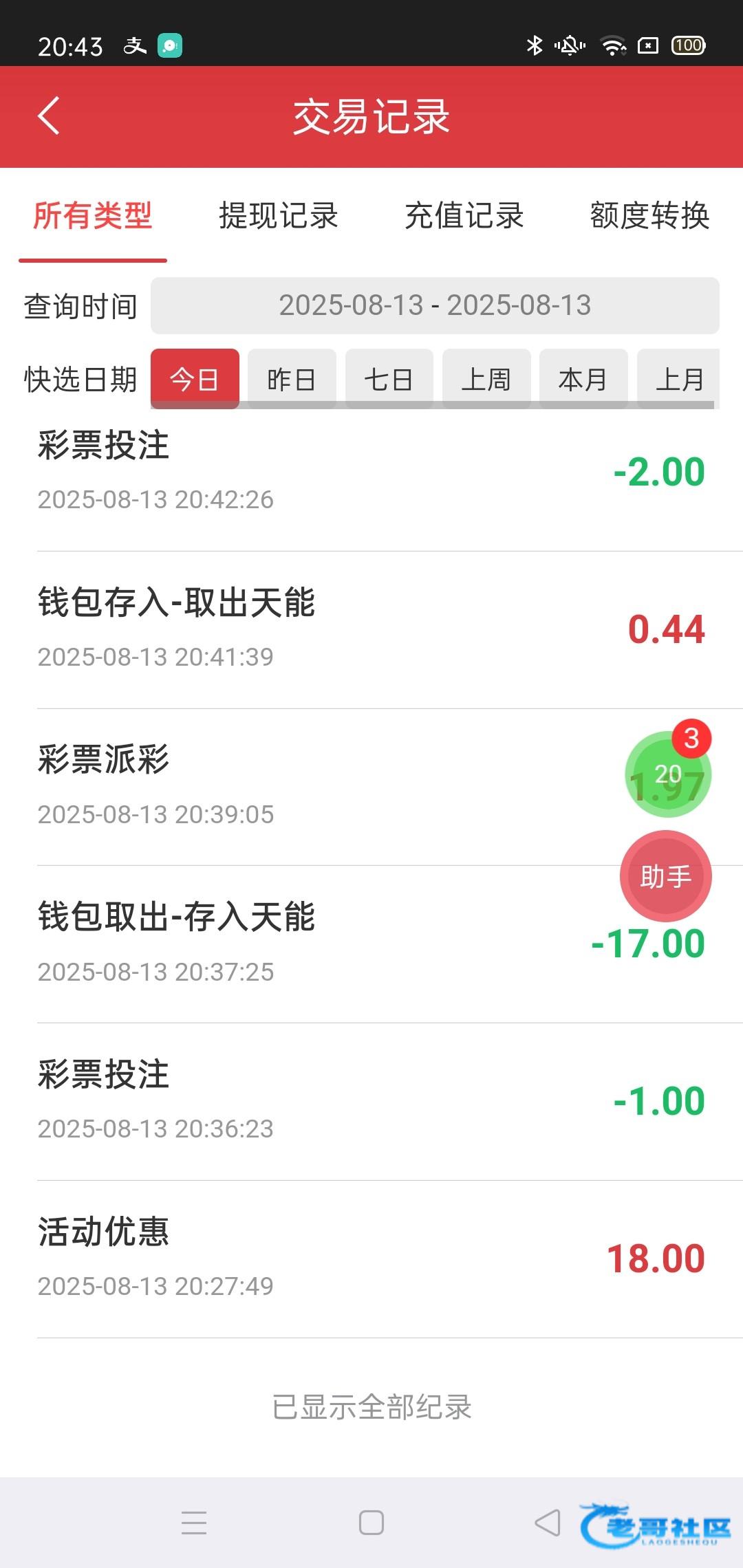Choose the 上月 quick date

pos(679,379)
